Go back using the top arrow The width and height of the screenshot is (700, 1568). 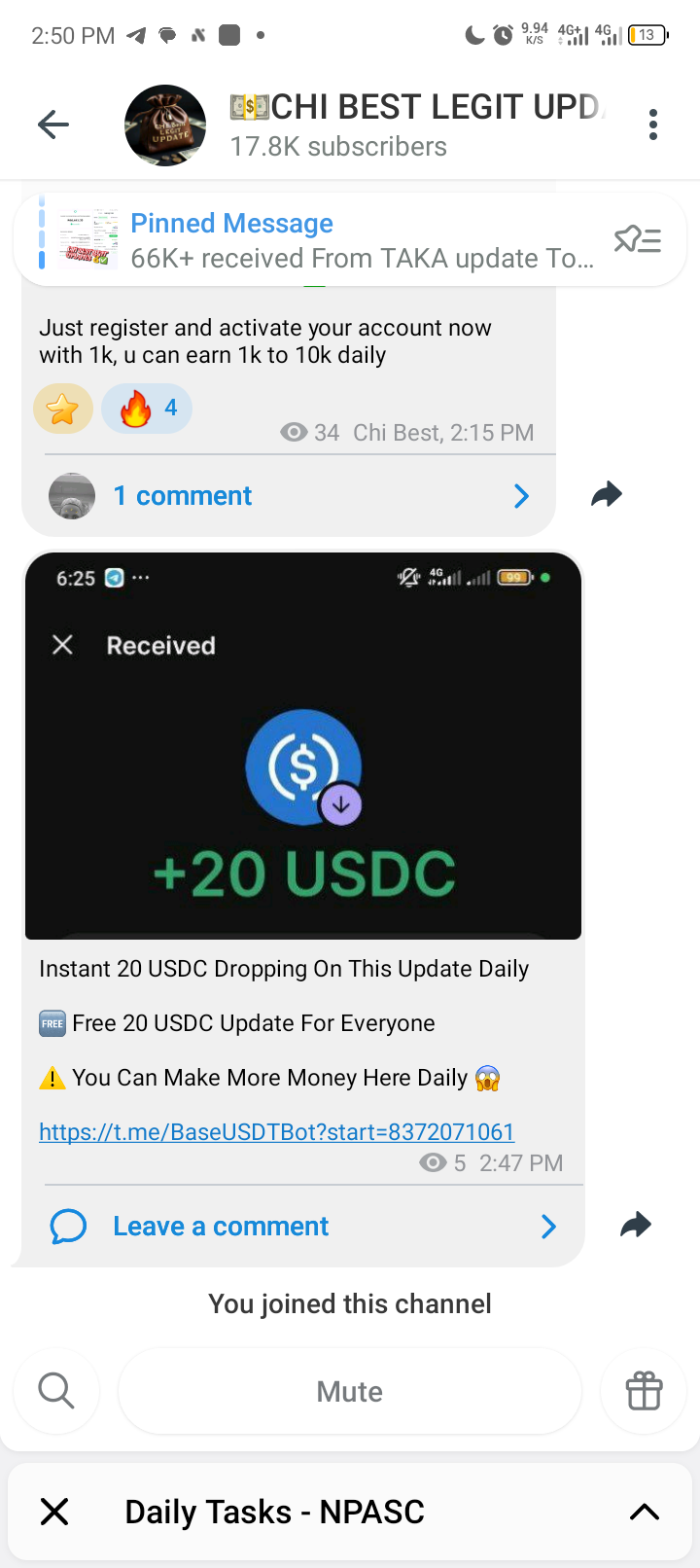[53, 125]
